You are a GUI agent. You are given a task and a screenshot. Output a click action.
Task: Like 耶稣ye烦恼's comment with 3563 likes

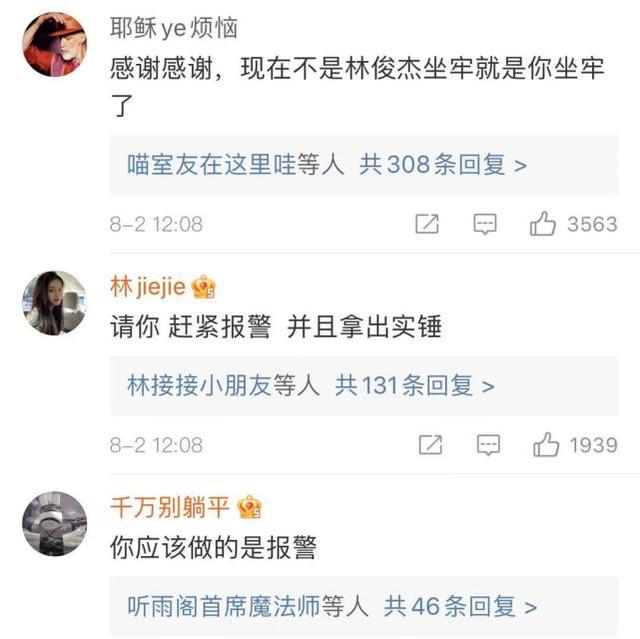(x=544, y=224)
